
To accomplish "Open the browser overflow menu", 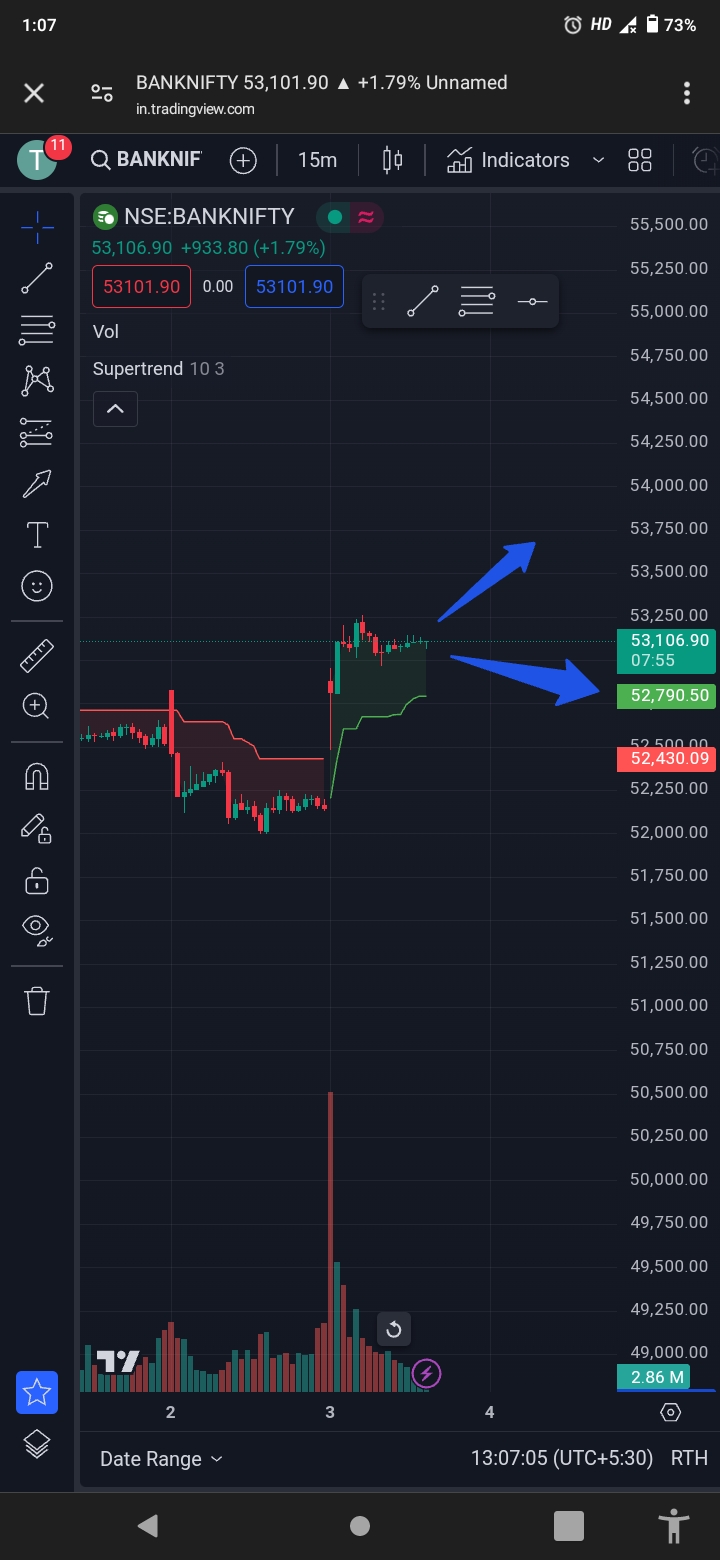I will pos(686,94).
